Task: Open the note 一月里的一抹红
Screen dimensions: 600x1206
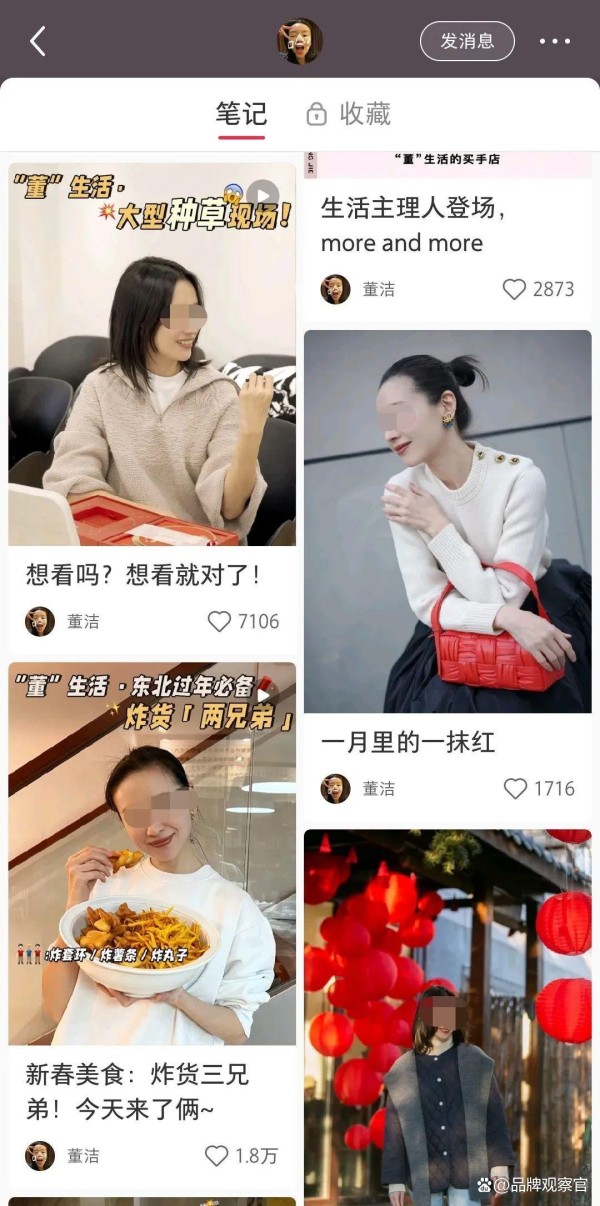Action: coord(408,742)
